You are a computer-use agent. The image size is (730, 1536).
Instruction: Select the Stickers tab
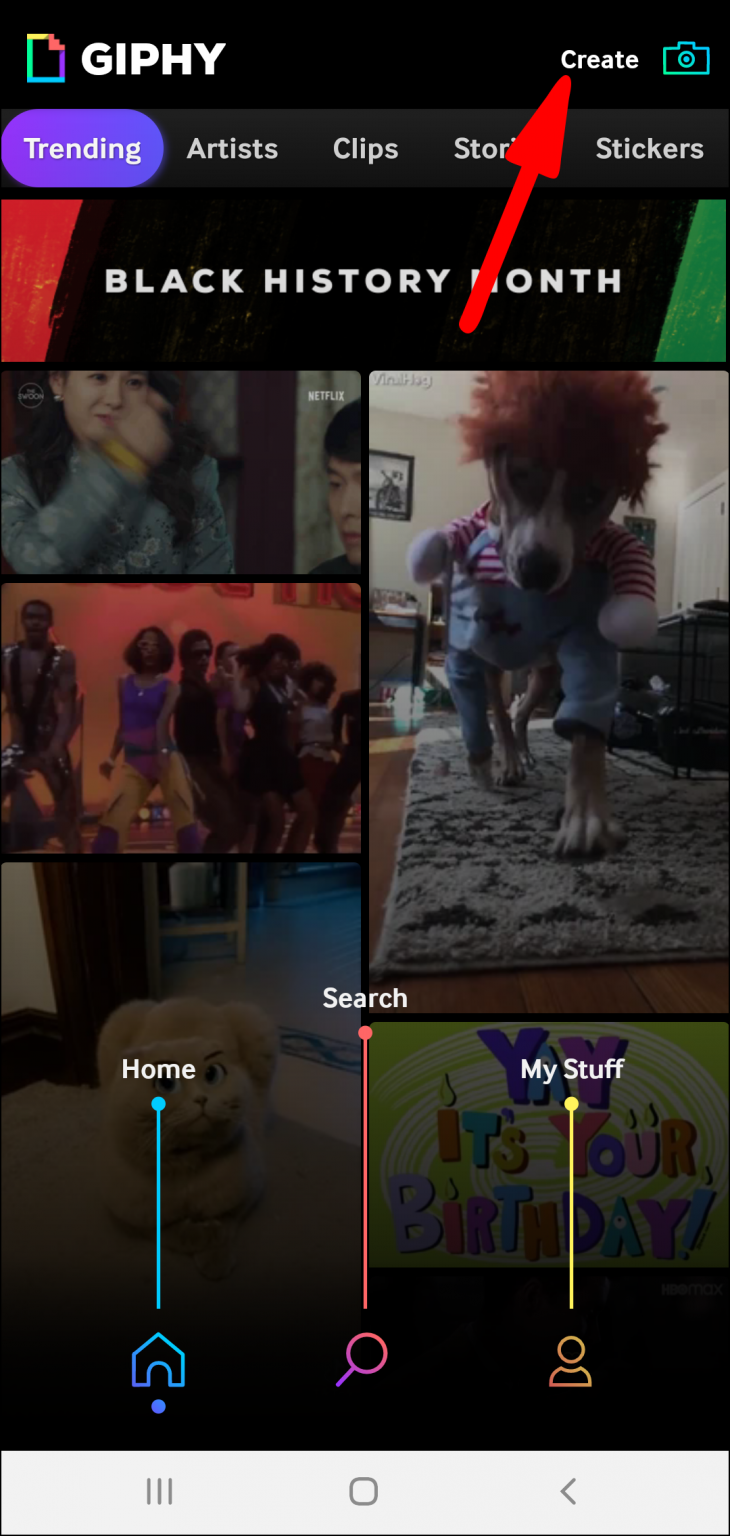(649, 148)
